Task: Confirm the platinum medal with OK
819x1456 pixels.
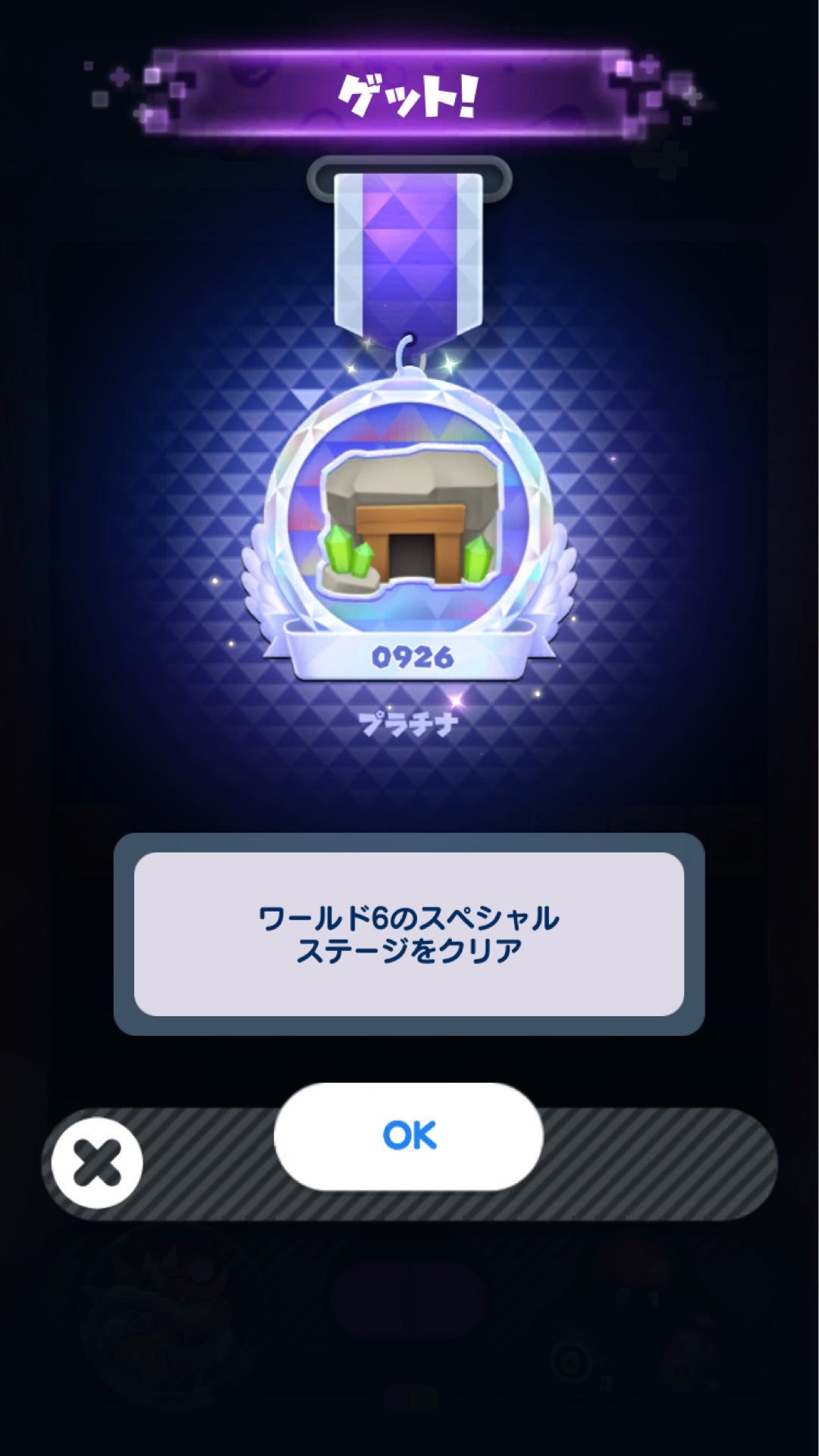Action: 409,1135
